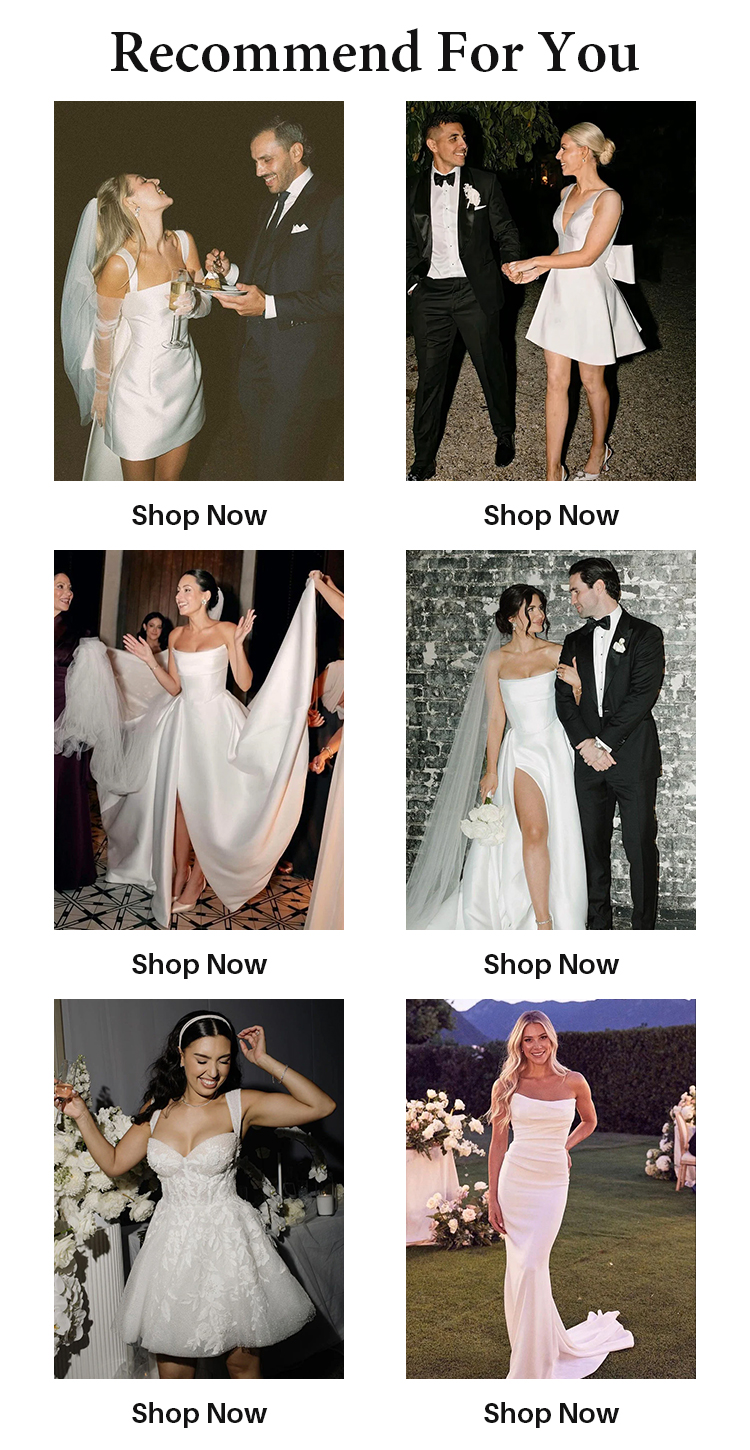Viewport: 750px width, 1450px height.
Task: Open the V-neck mini dress with back bow
Action: point(550,290)
